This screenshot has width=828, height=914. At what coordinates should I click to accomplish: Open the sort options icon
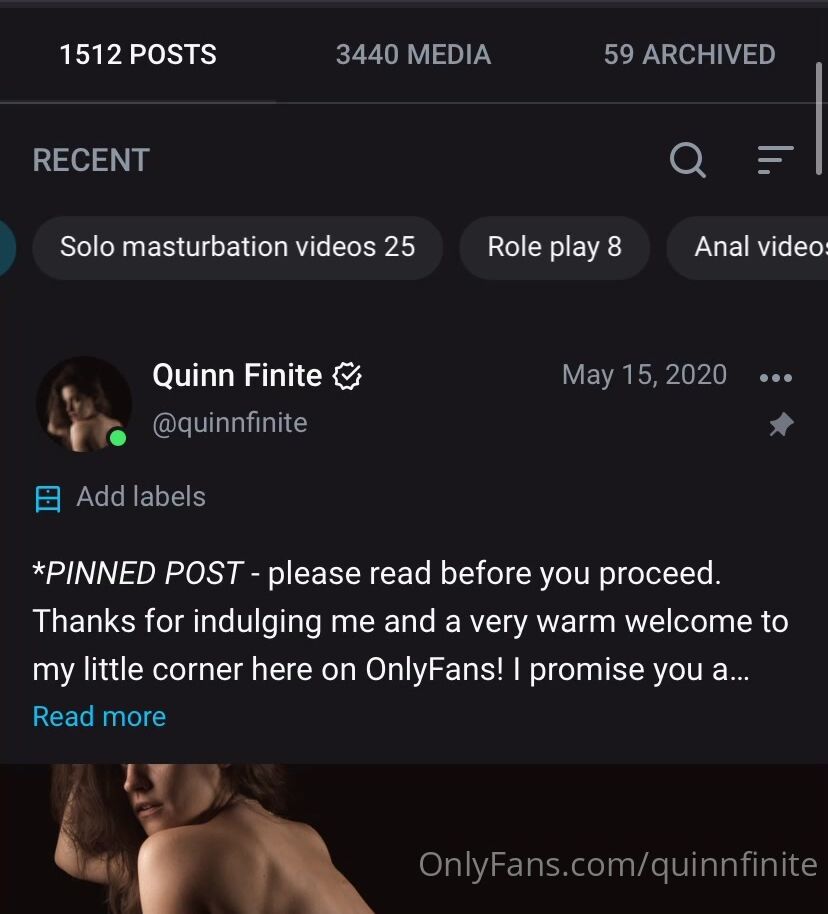tap(775, 160)
